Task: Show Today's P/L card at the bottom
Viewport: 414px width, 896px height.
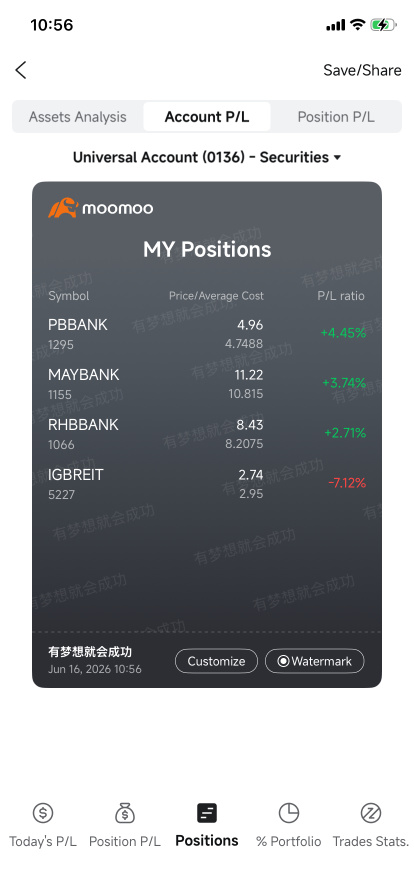Action: pos(43,825)
